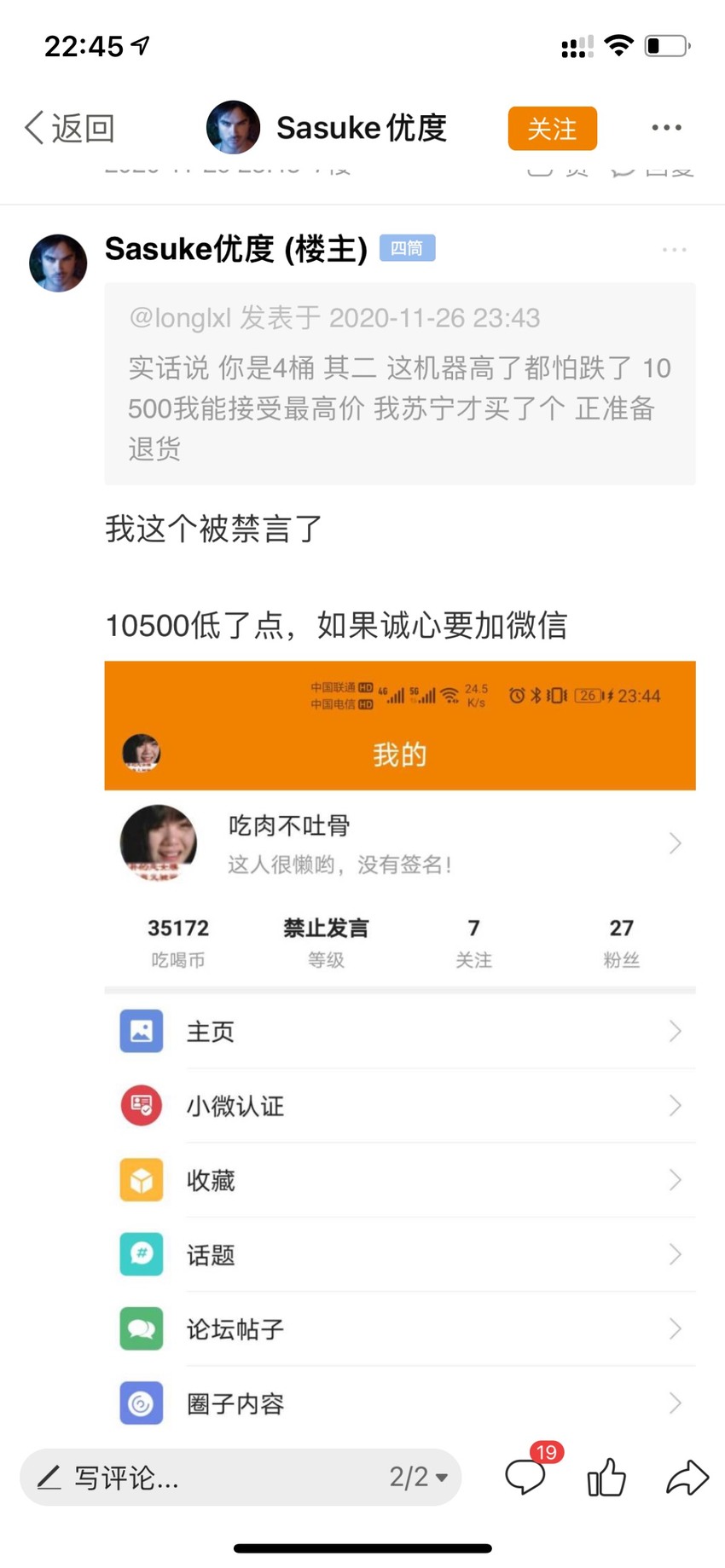Open the top-right overflow menu

666,128
